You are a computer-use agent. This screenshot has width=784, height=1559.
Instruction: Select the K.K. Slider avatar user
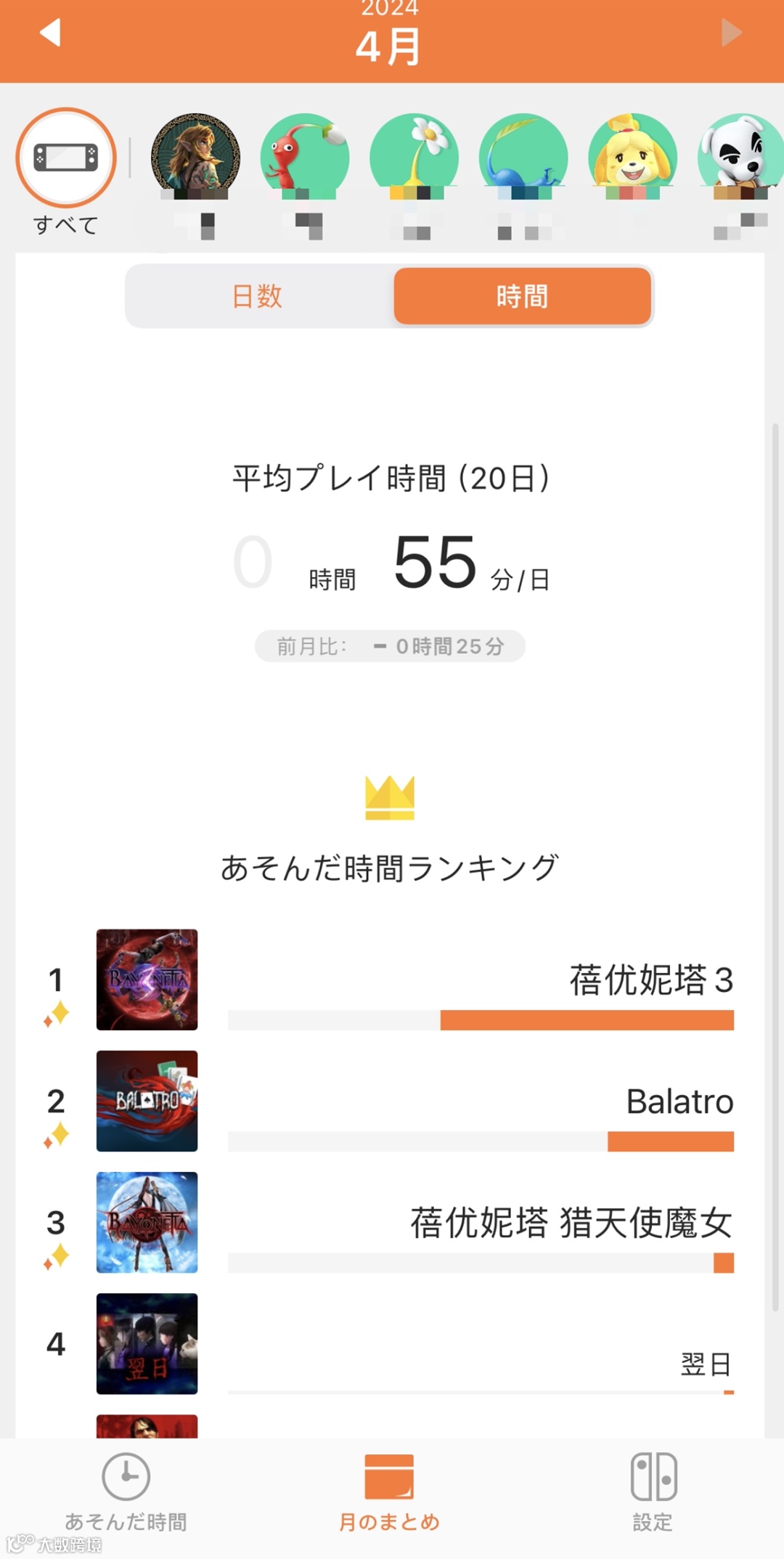[740, 157]
